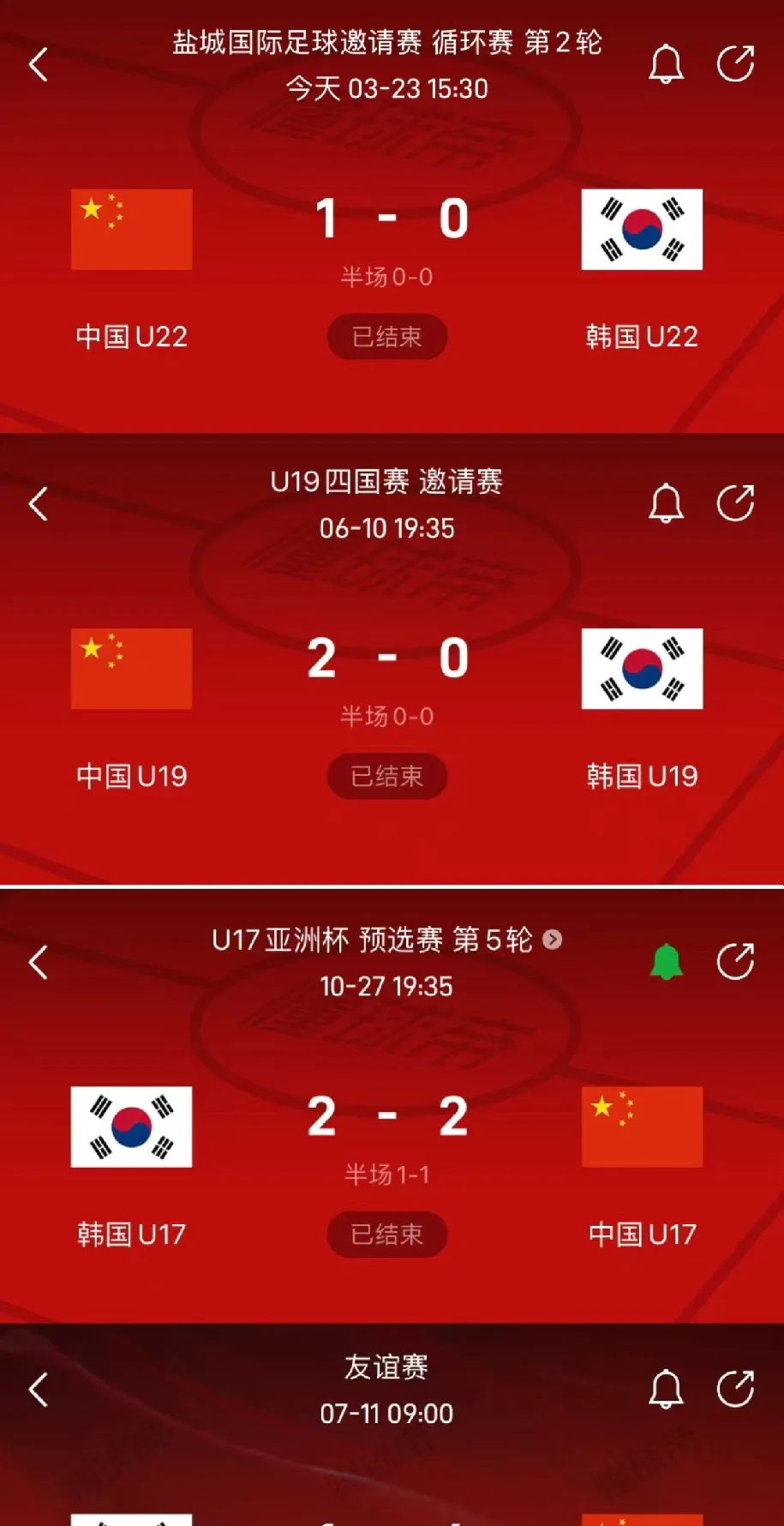Click the refresh icon on the U19 match card

733,504
